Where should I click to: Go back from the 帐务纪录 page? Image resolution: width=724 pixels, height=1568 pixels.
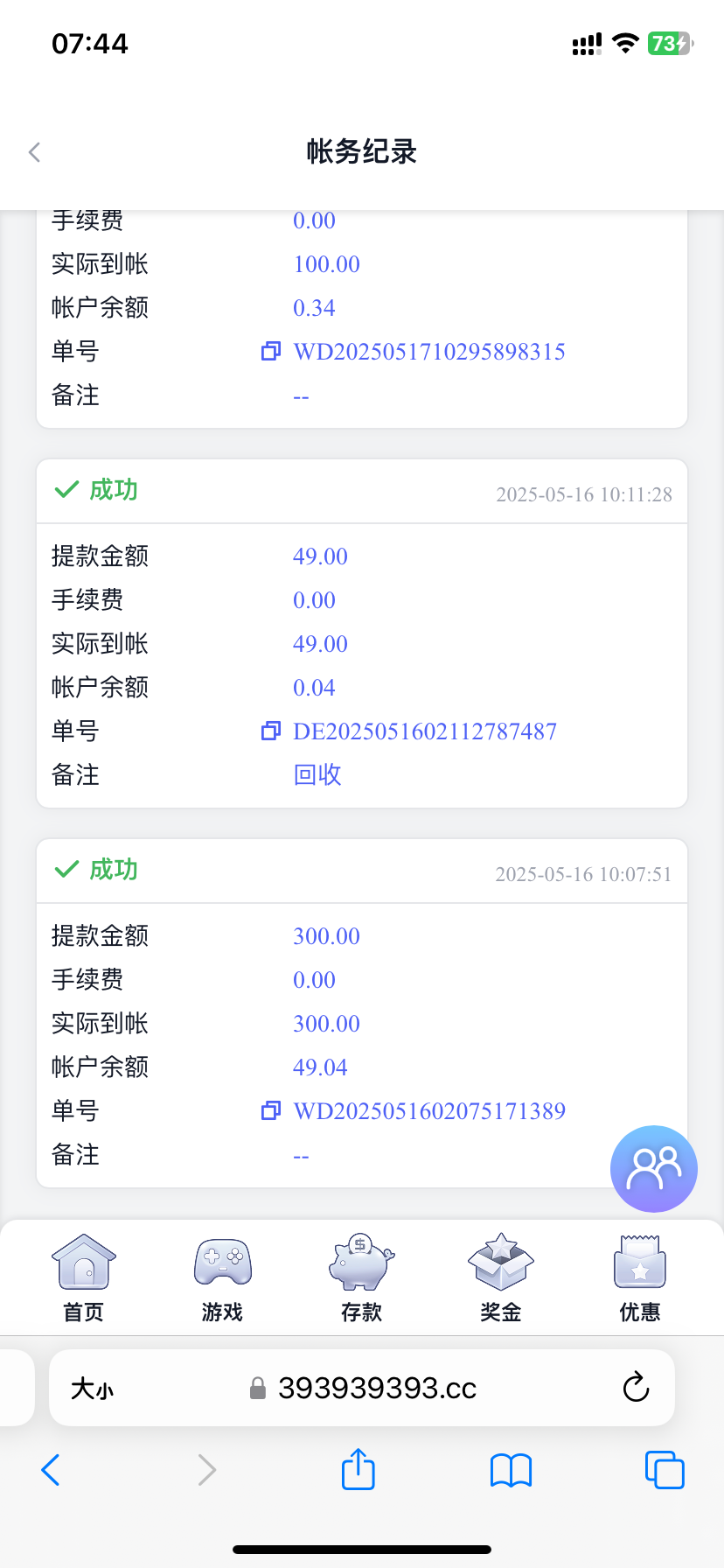(x=35, y=152)
